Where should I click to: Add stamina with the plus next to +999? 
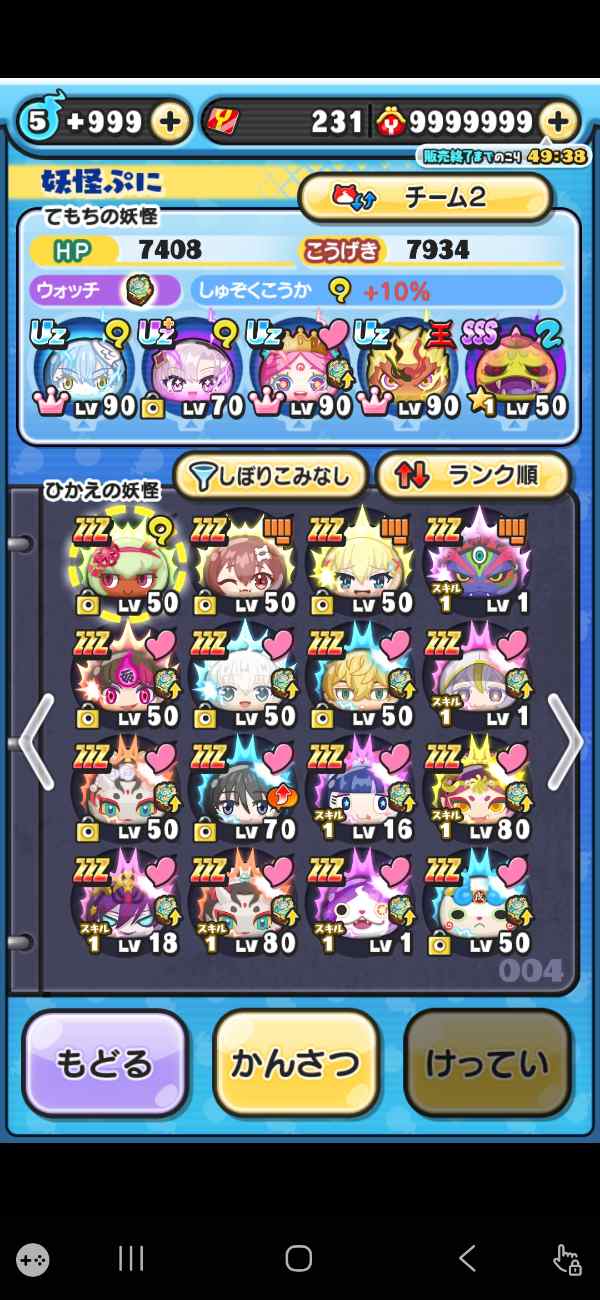171,122
